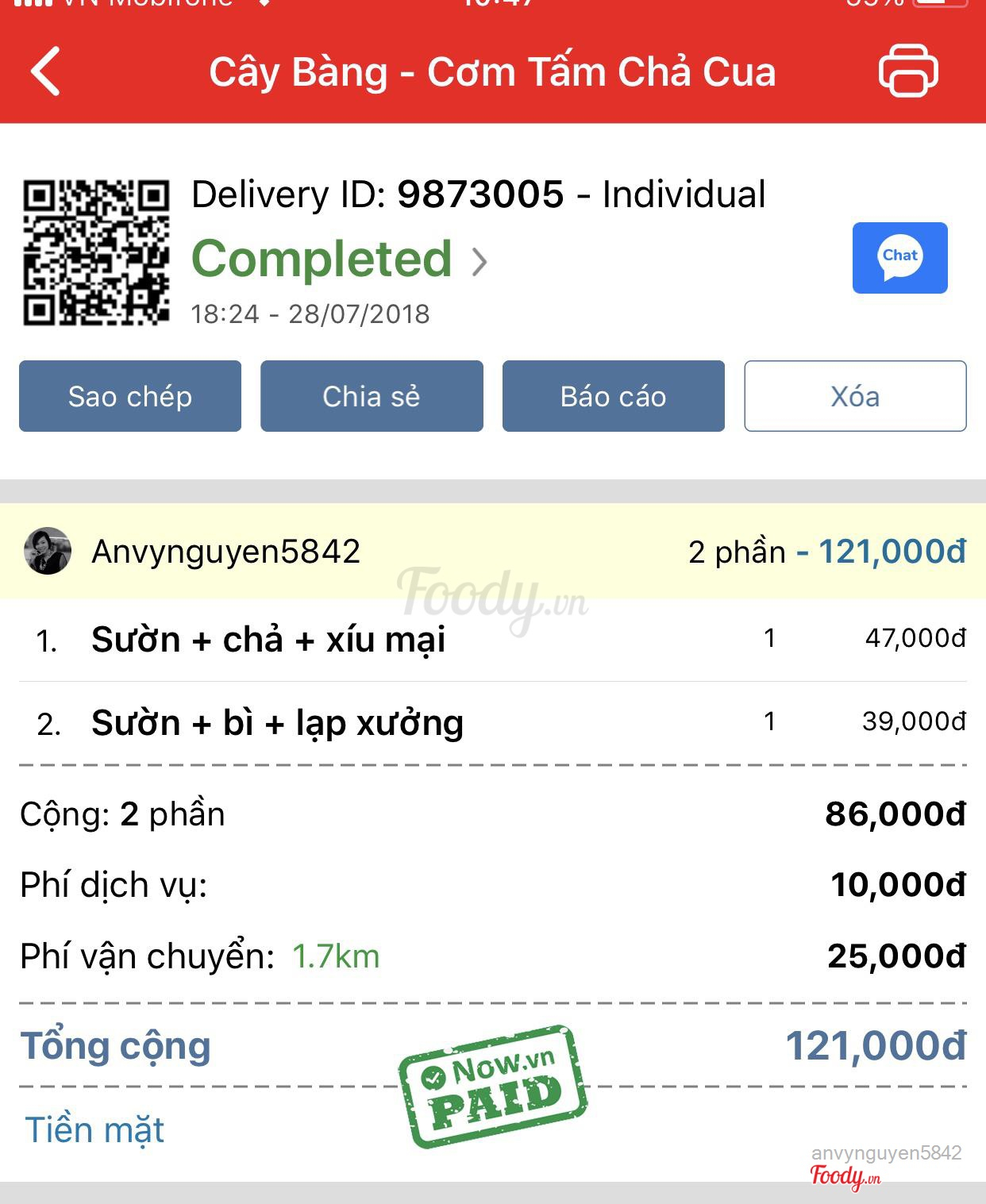This screenshot has width=986, height=1204.
Task: Print the order receipt
Action: tap(908, 71)
